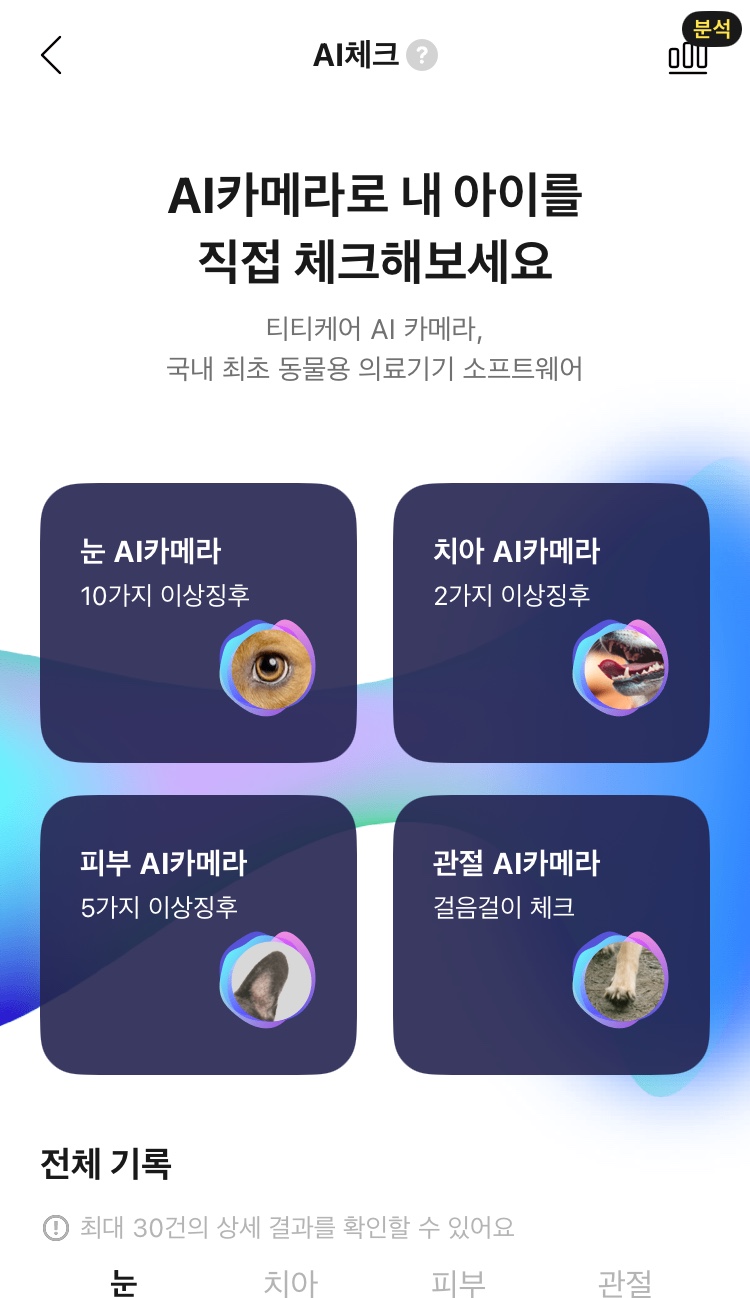Viewport: 750px width, 1298px height.
Task: Select the 눈 records tab
Action: tap(123, 1281)
